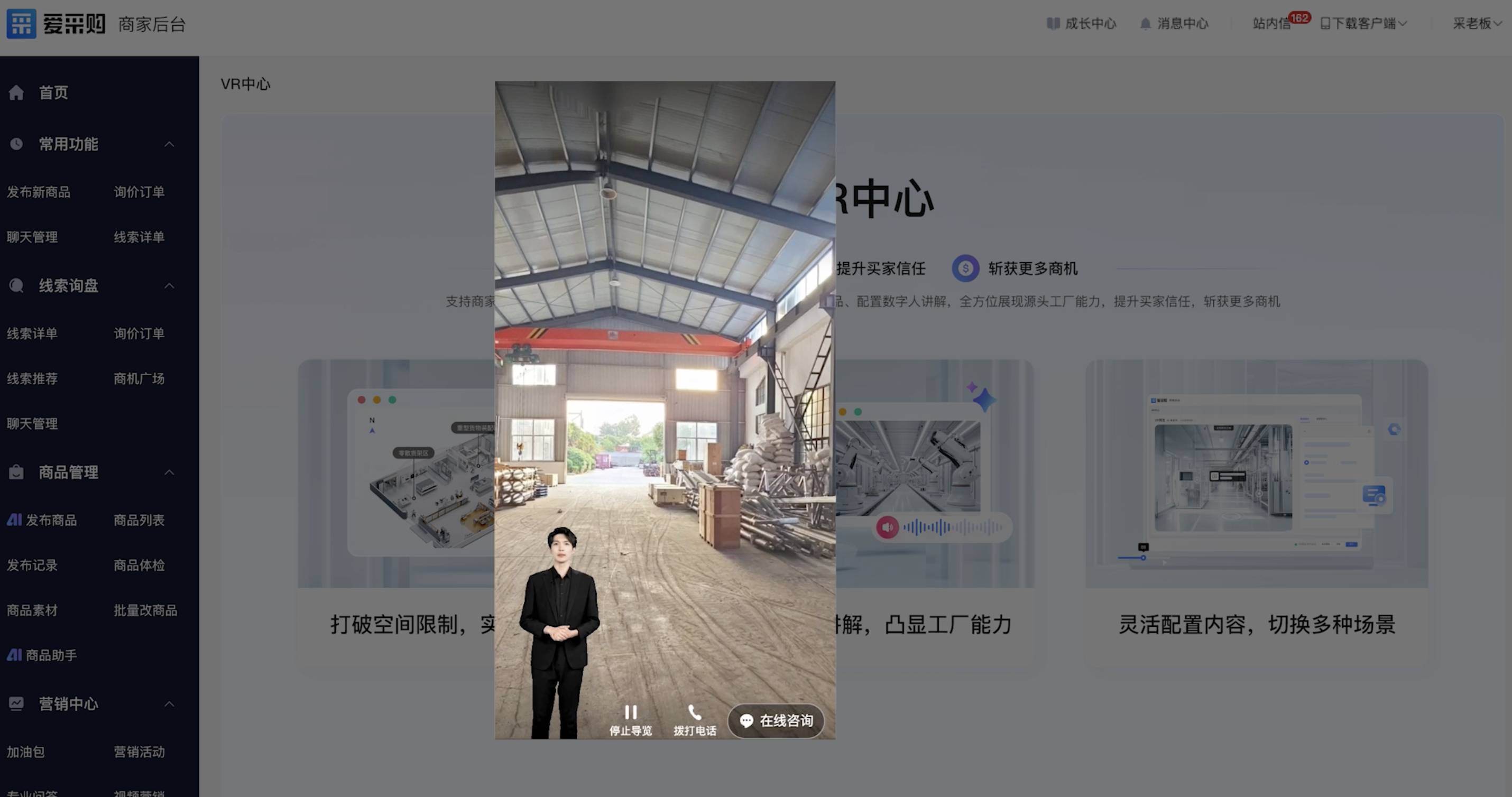Image resolution: width=1512 pixels, height=797 pixels.
Task: Pause the VR guided tour
Action: [630, 719]
